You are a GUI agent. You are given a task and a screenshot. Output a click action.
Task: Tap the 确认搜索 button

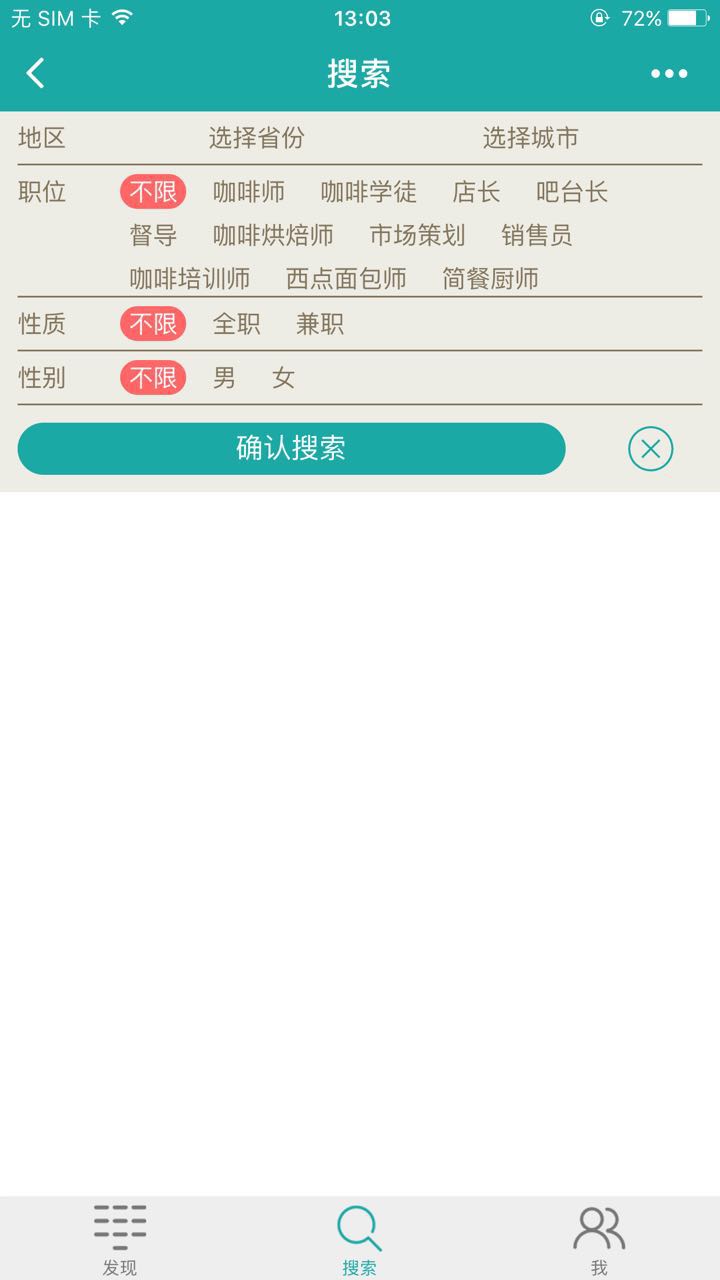point(291,448)
